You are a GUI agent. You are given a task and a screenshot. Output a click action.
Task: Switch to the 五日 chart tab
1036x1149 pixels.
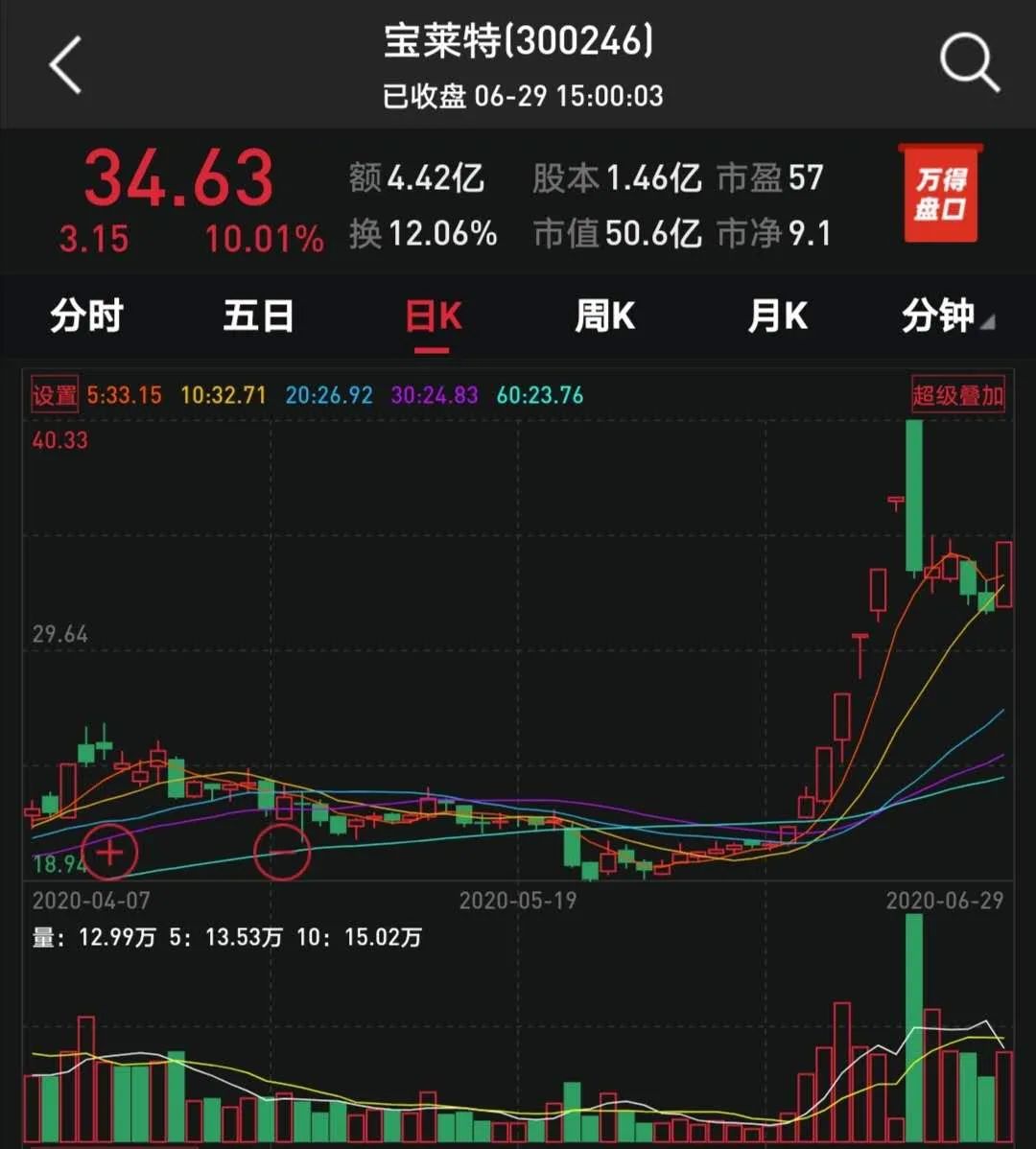pos(258,316)
